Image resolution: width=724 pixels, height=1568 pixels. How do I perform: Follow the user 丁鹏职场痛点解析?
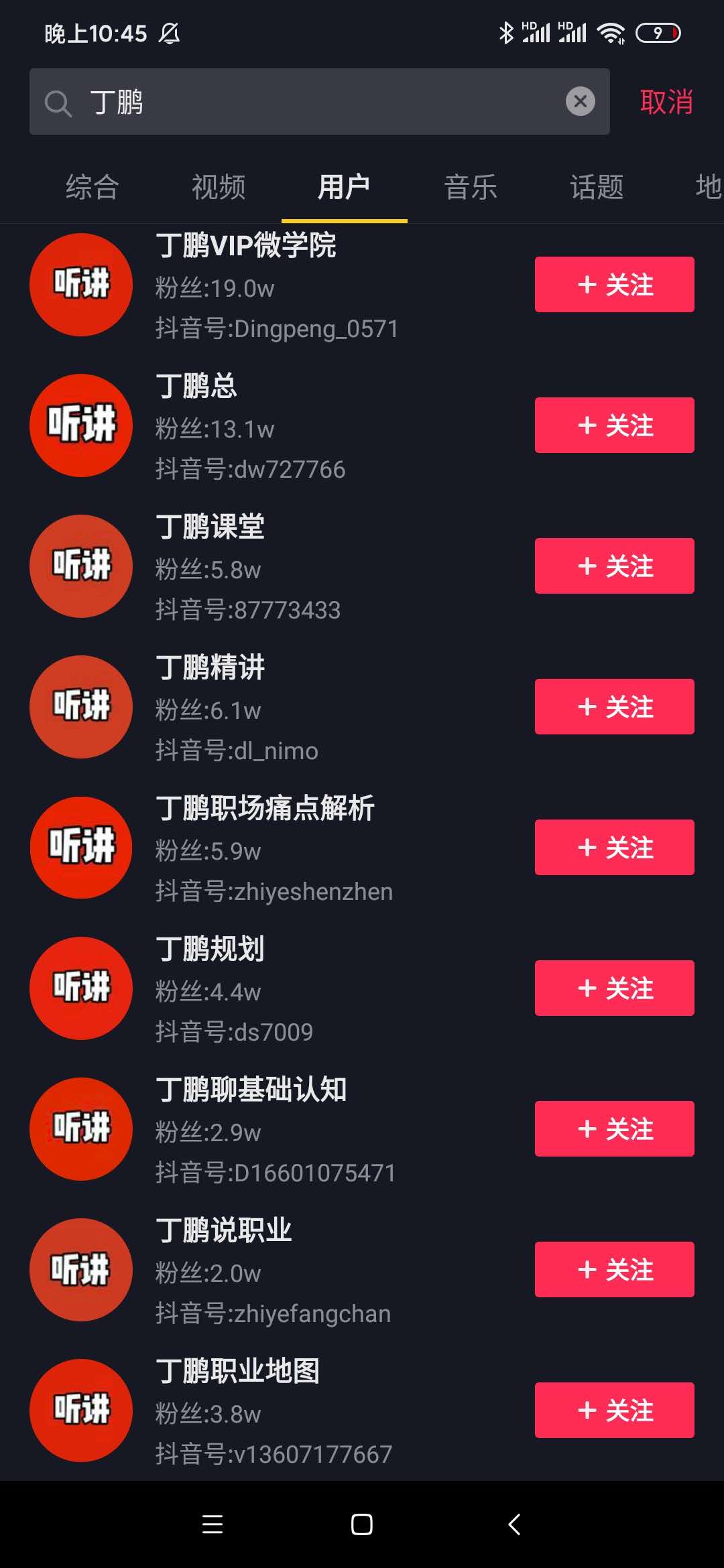614,848
